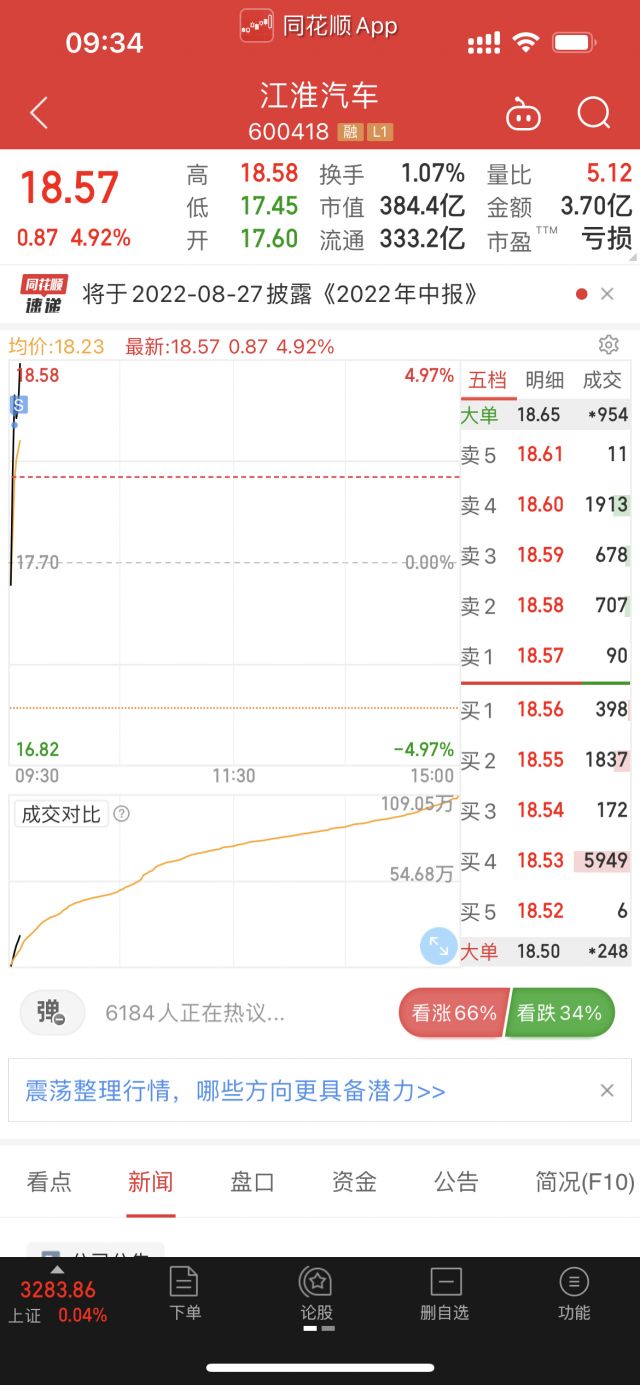
Task: Vote 看涨 66%
Action: point(453,1013)
